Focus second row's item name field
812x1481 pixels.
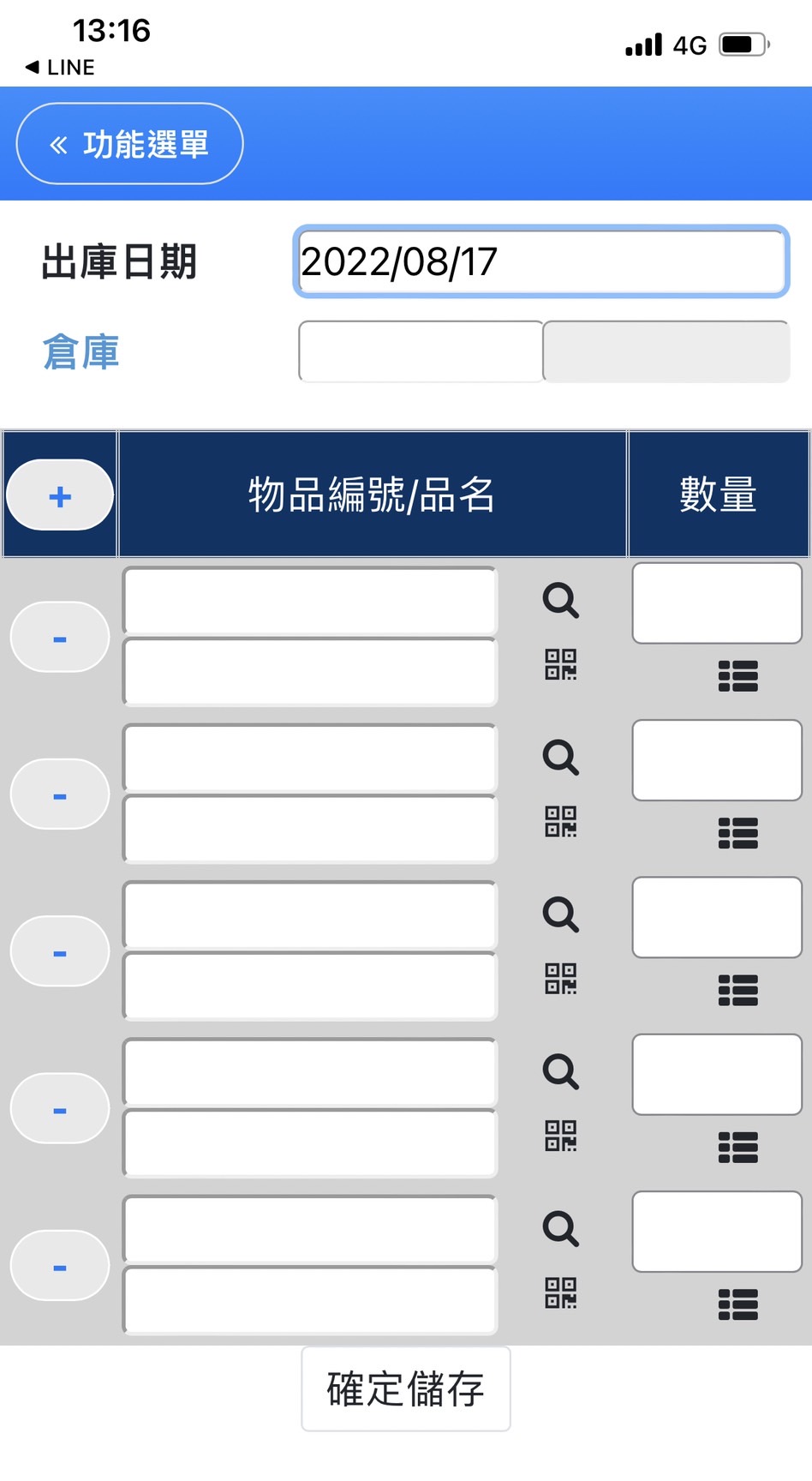[310, 829]
